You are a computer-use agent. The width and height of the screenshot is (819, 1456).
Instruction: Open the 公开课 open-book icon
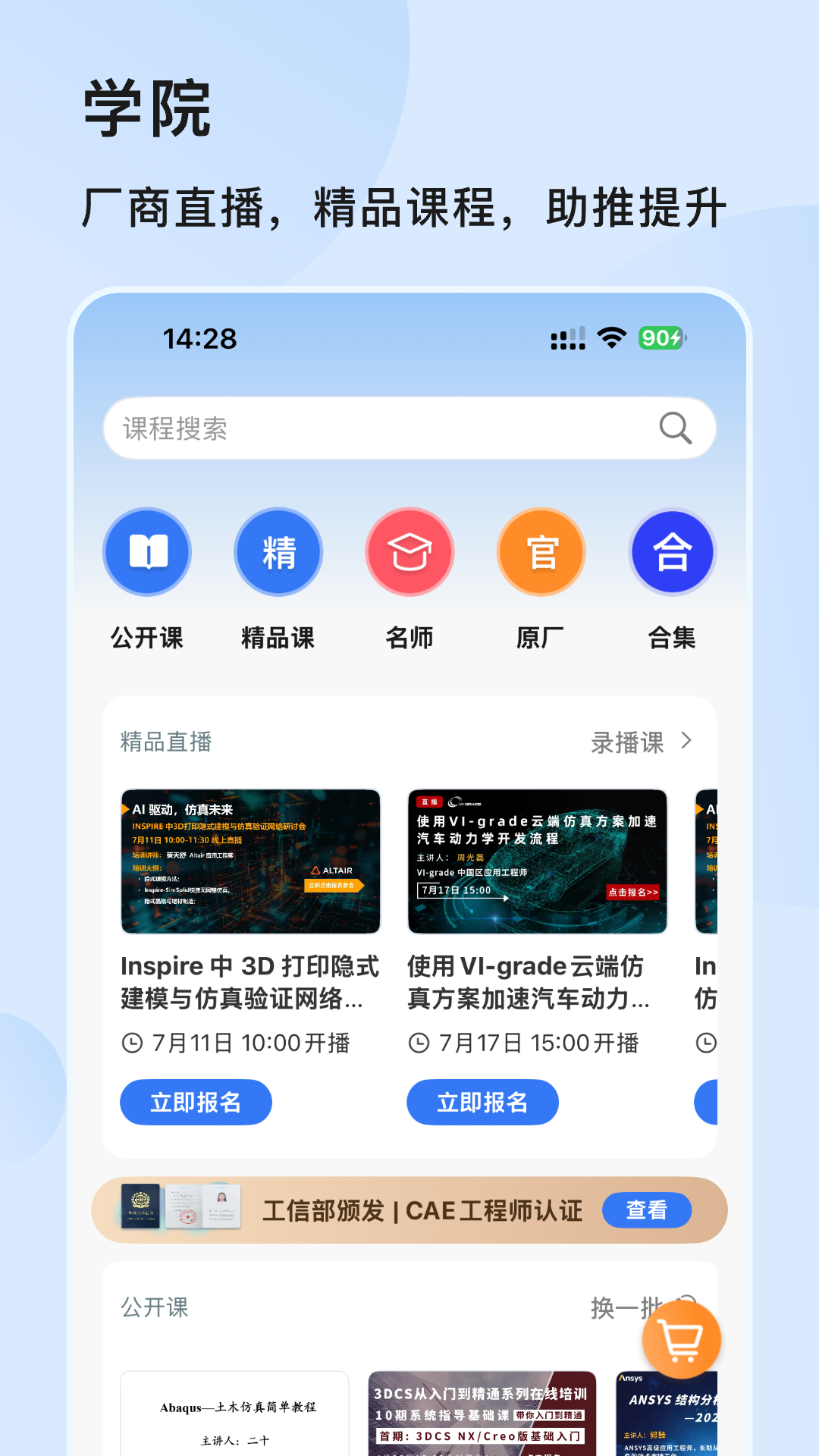tap(147, 552)
